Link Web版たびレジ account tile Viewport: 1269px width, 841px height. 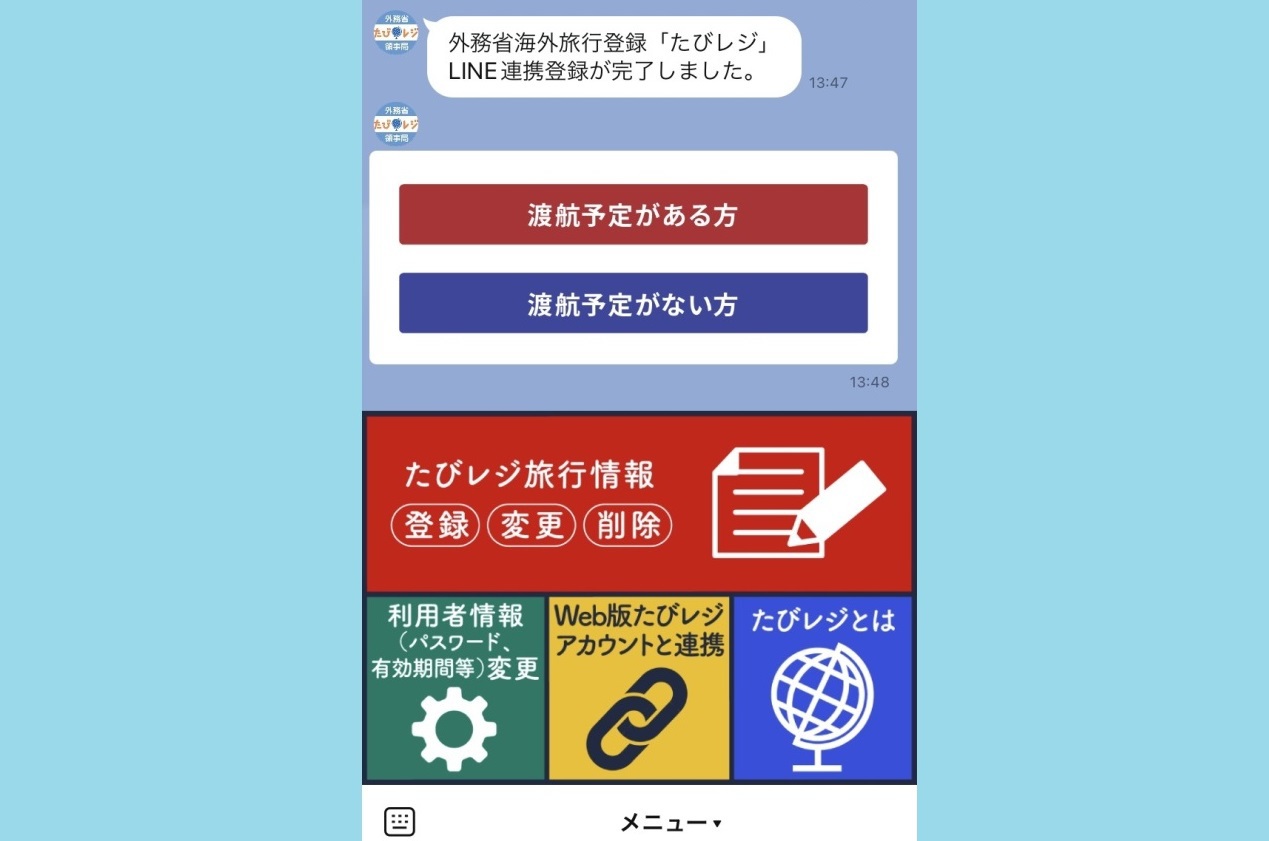click(639, 688)
